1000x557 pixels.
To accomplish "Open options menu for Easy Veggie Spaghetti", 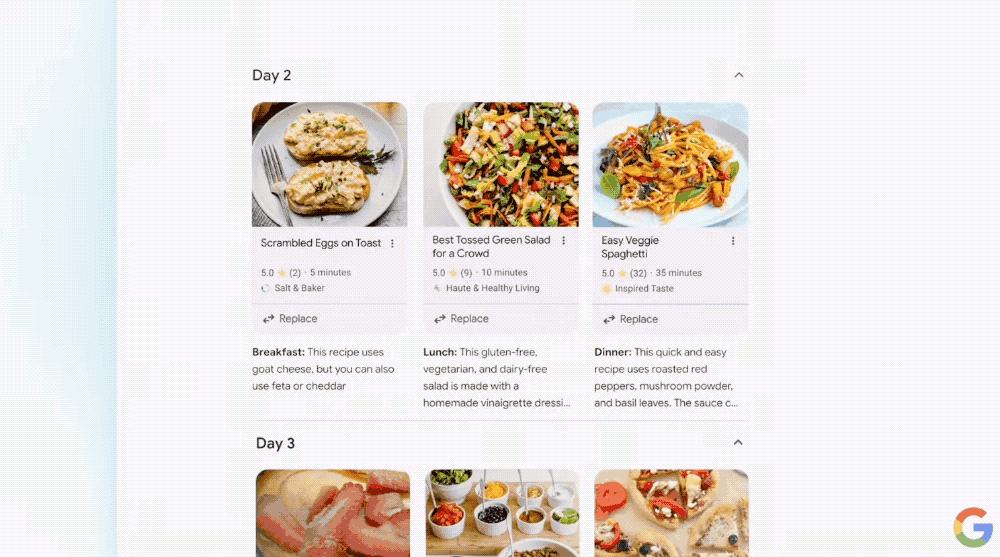I will click(x=733, y=241).
